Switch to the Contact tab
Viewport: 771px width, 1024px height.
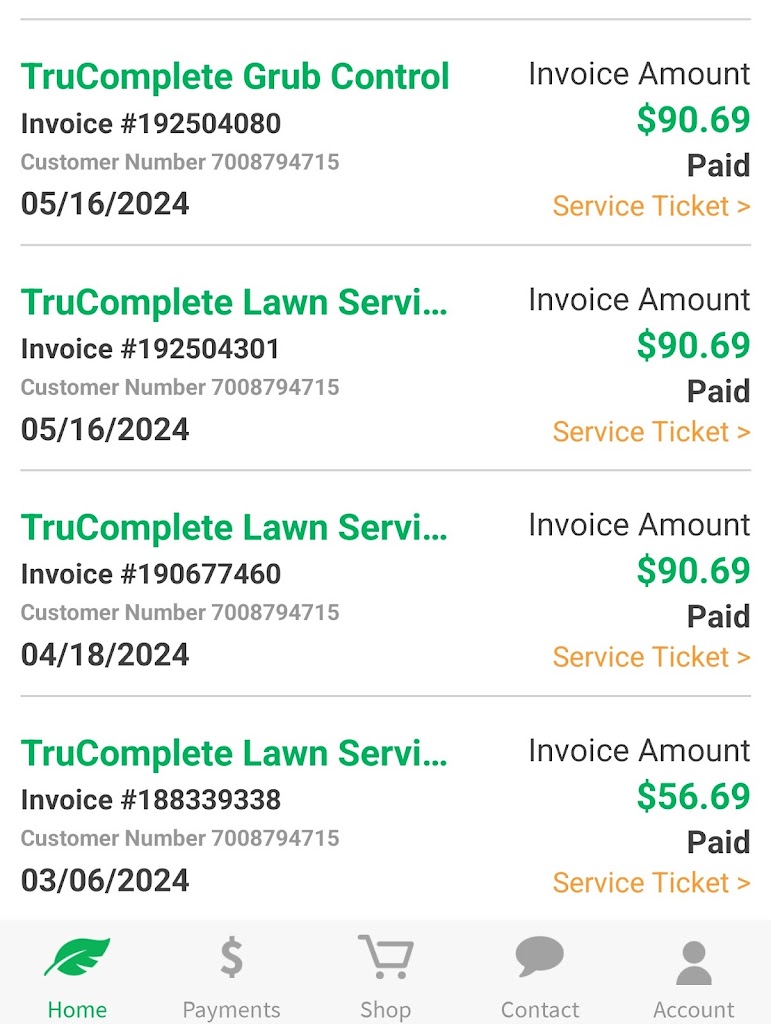click(x=540, y=976)
